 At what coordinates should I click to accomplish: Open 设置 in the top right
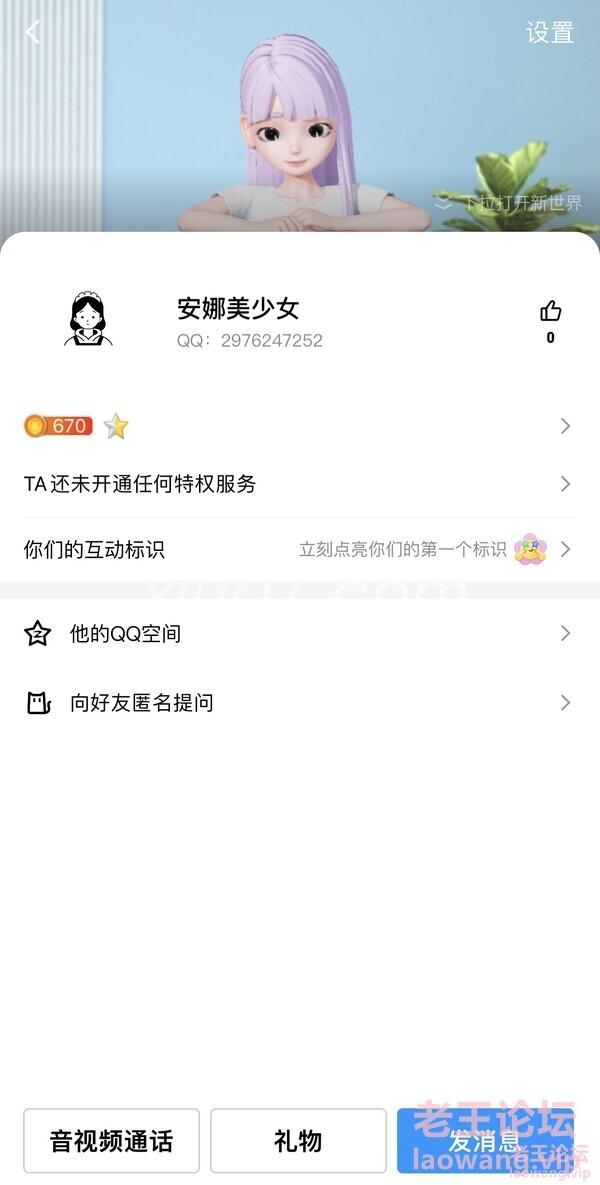tap(549, 32)
